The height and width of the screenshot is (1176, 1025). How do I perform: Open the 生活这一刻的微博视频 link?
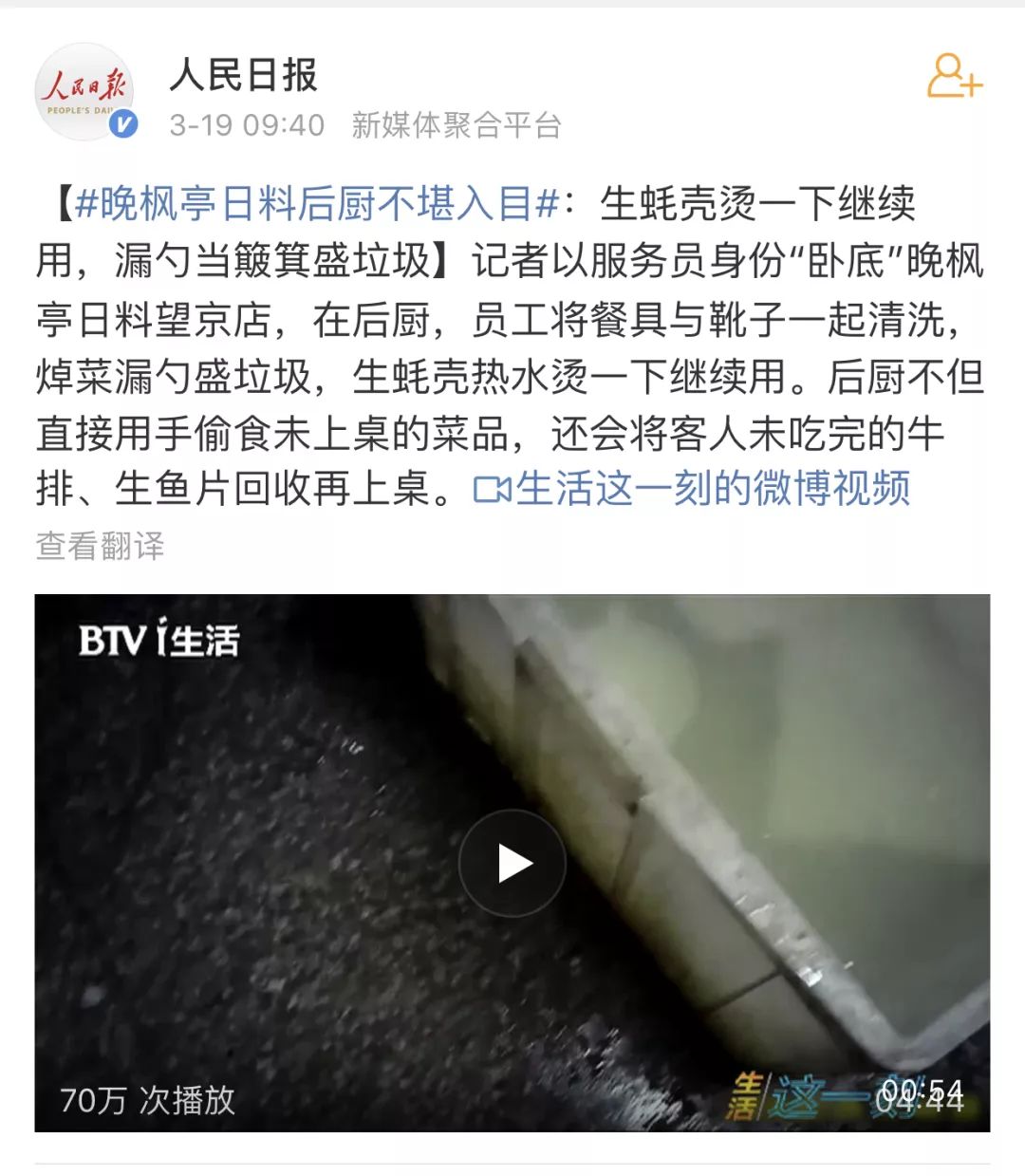[x=693, y=489]
